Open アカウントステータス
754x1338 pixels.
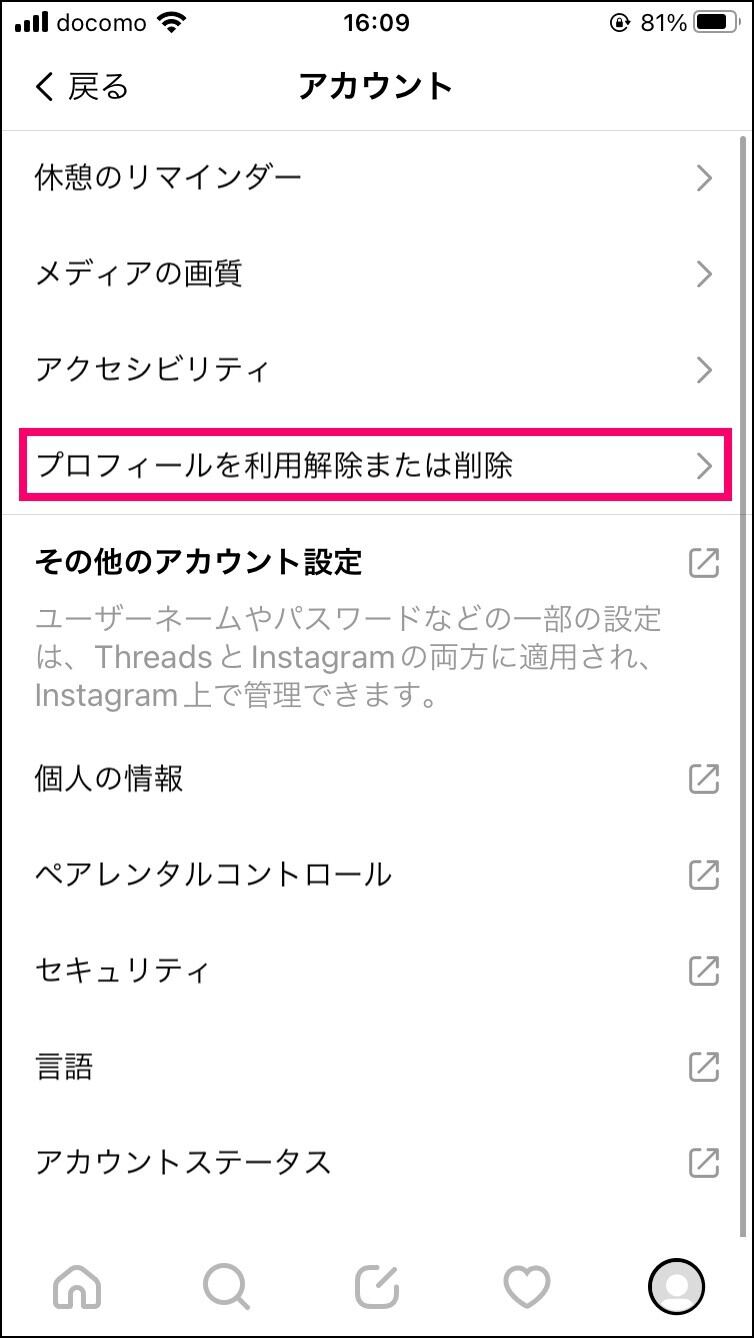click(375, 1162)
